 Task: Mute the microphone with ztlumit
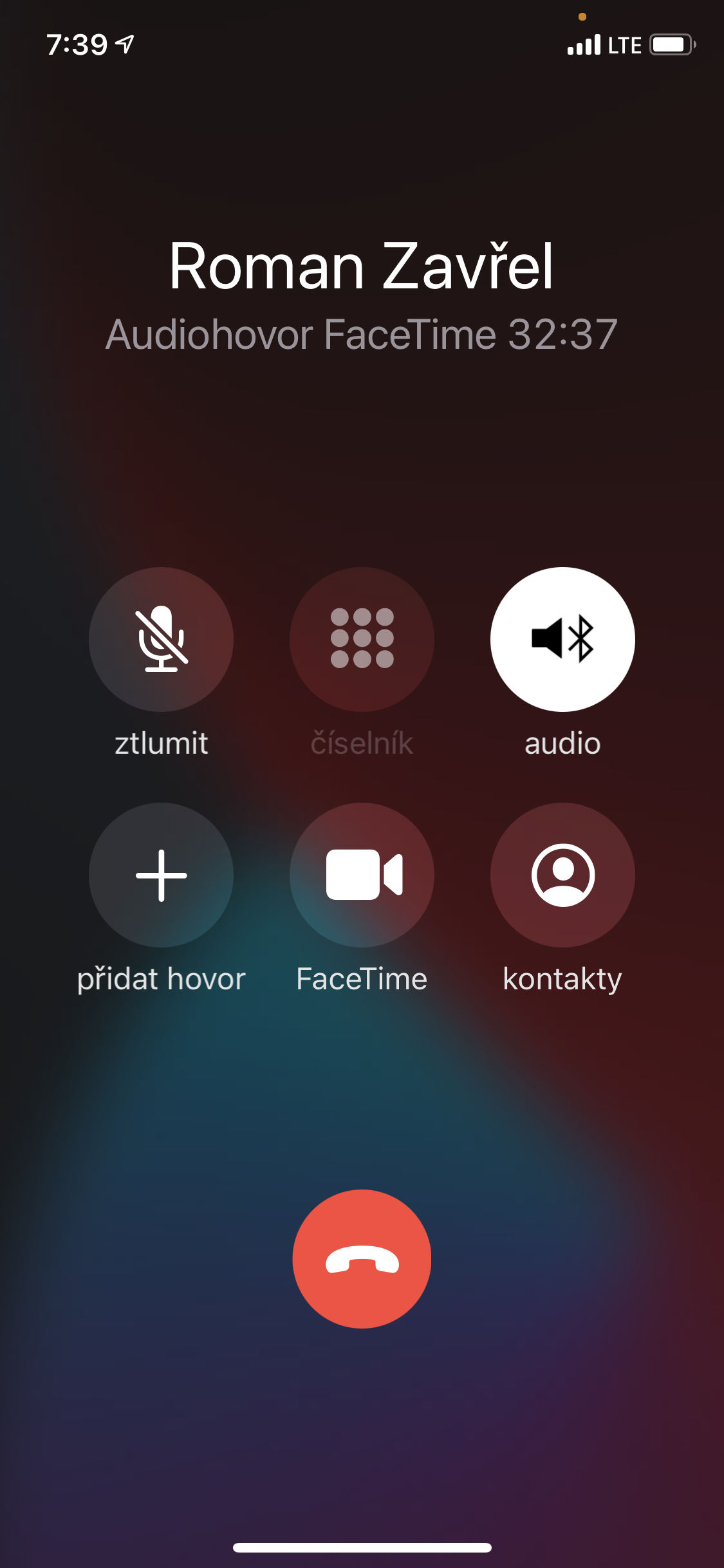click(x=161, y=639)
